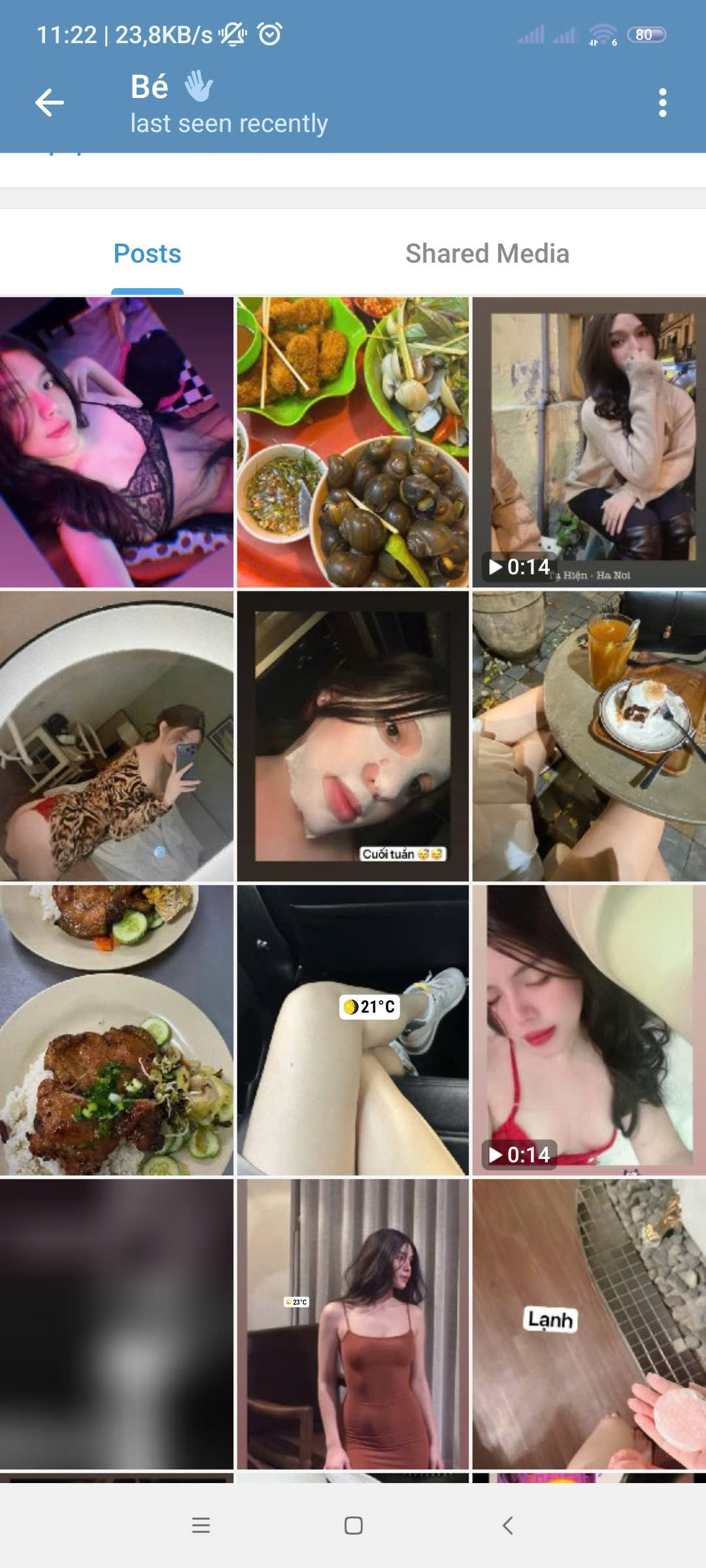This screenshot has width=706, height=1568.
Task: Open the post captioned Lạnh
Action: pyautogui.click(x=589, y=1324)
